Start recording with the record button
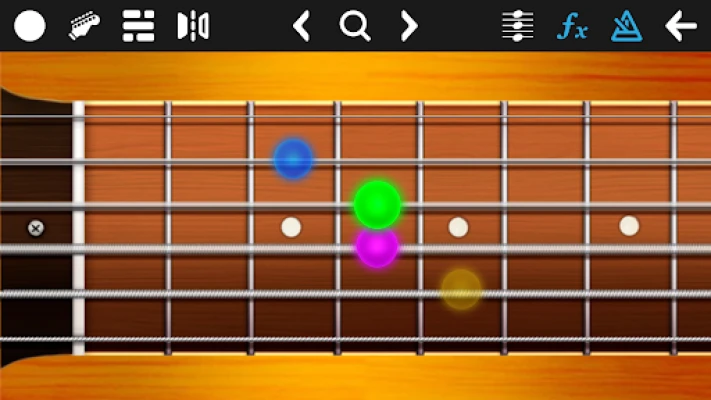Image resolution: width=711 pixels, height=400 pixels. click(x=30, y=26)
